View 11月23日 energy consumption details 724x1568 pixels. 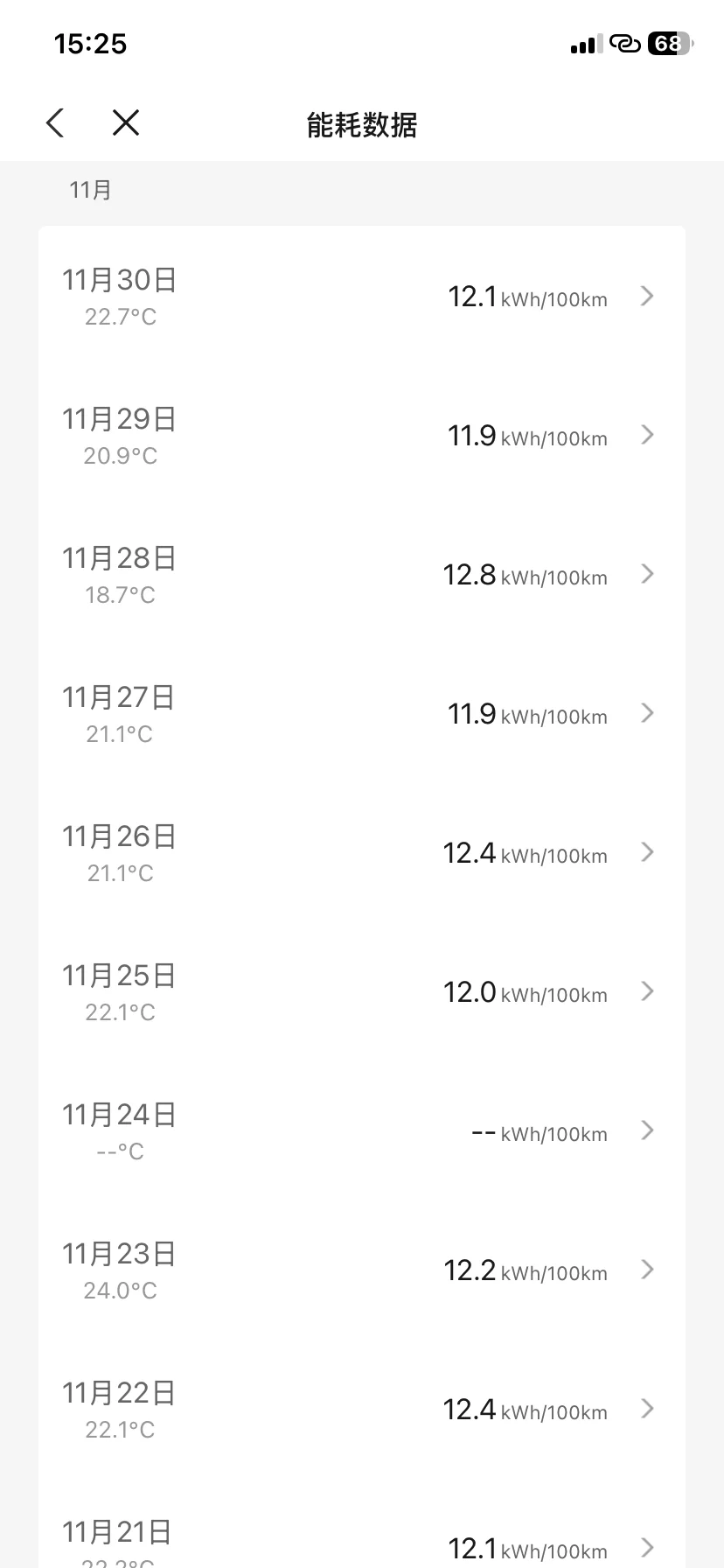[x=361, y=1270]
